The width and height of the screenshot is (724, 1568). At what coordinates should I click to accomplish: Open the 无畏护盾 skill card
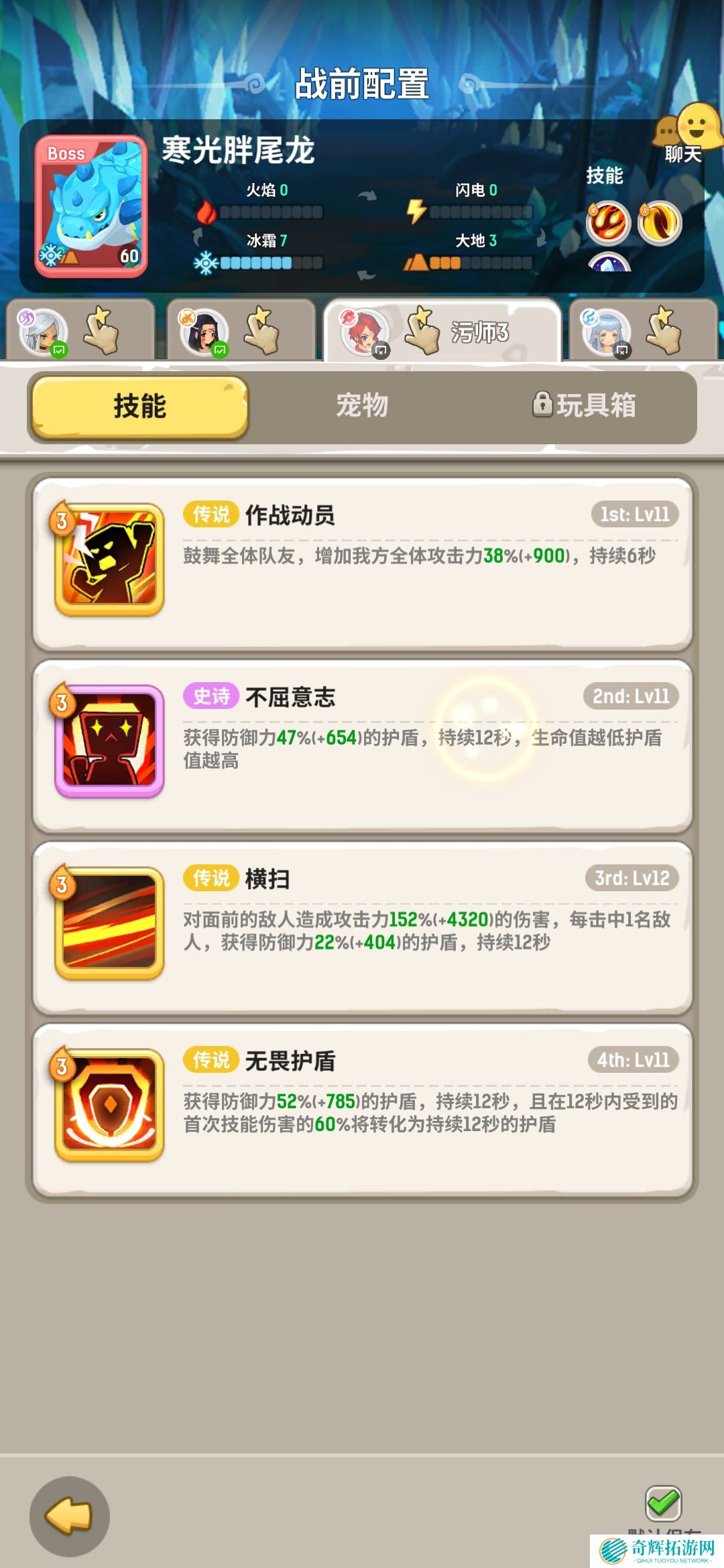362,1110
